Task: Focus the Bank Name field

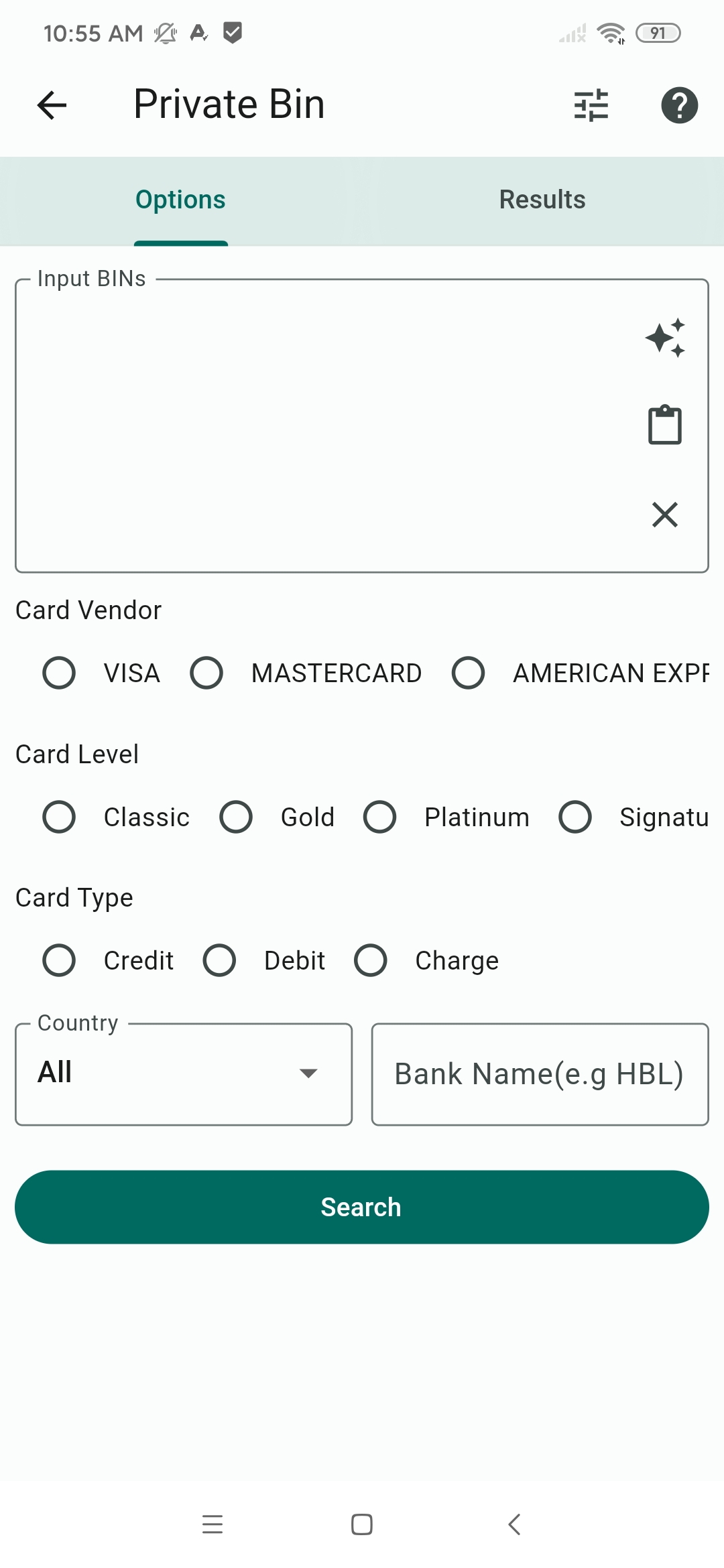Action: tap(540, 1074)
